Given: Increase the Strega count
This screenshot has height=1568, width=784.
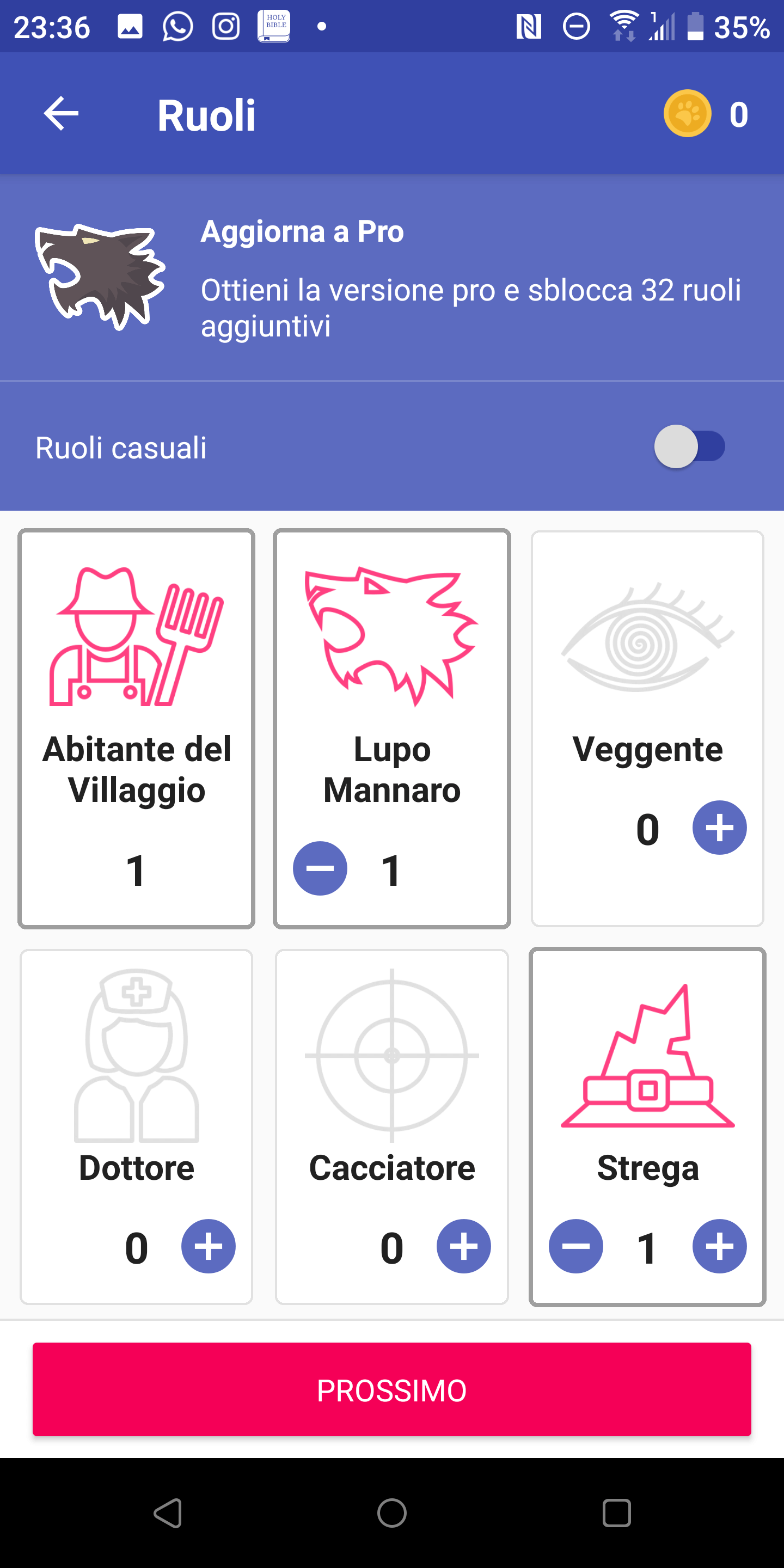Looking at the screenshot, I should 719,1247.
